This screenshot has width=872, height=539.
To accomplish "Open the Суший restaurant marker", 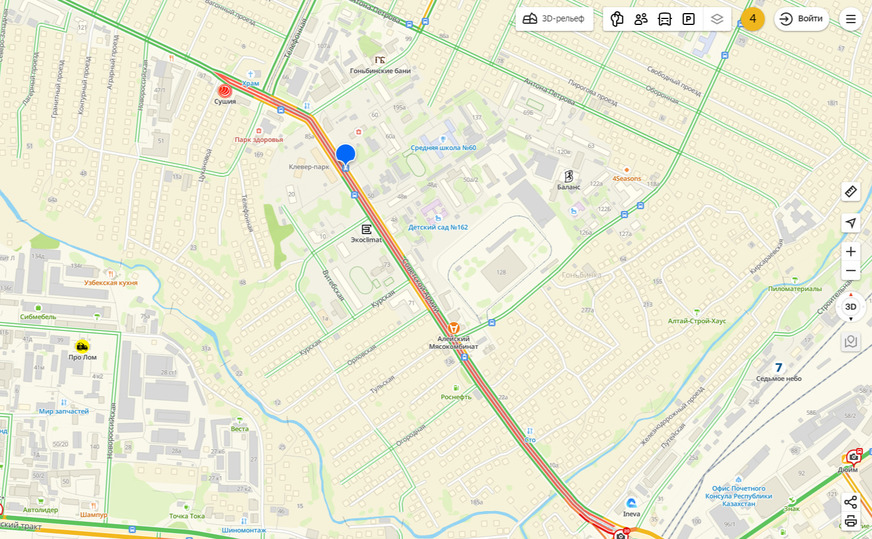I will point(224,90).
